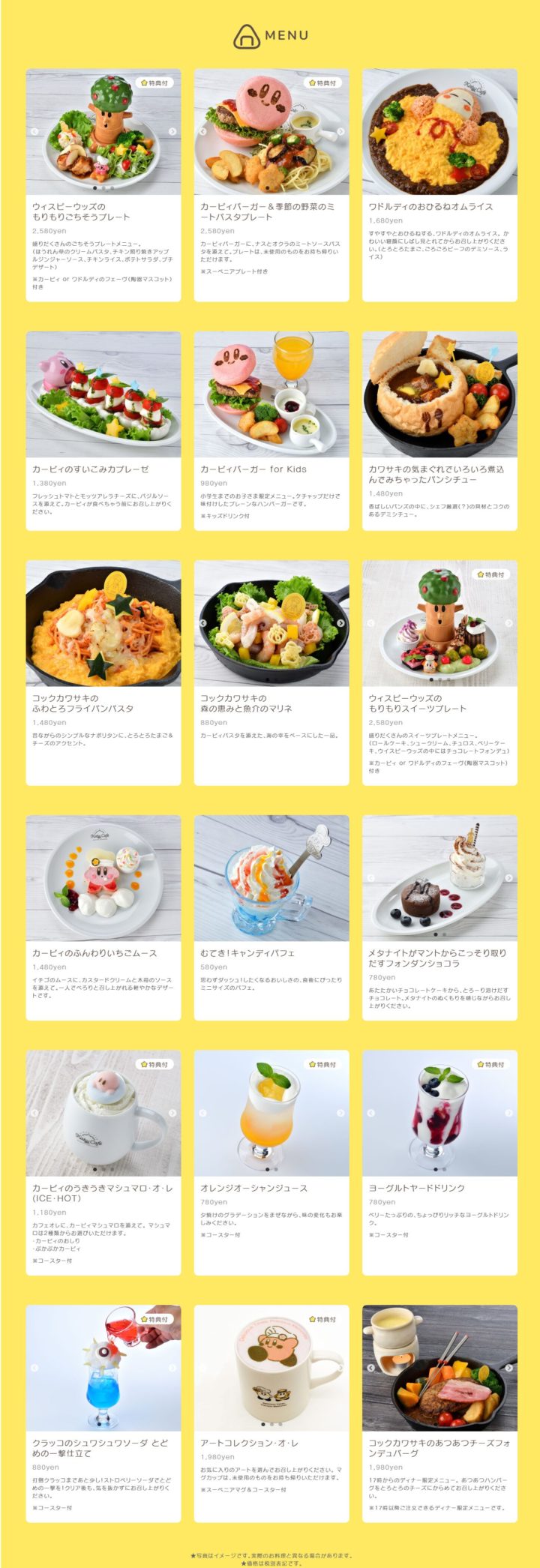Show next photo of カービィバーガー＆季節の野菜のミートパスタプレート
Viewport: 540px width, 1568px height.
340,132
